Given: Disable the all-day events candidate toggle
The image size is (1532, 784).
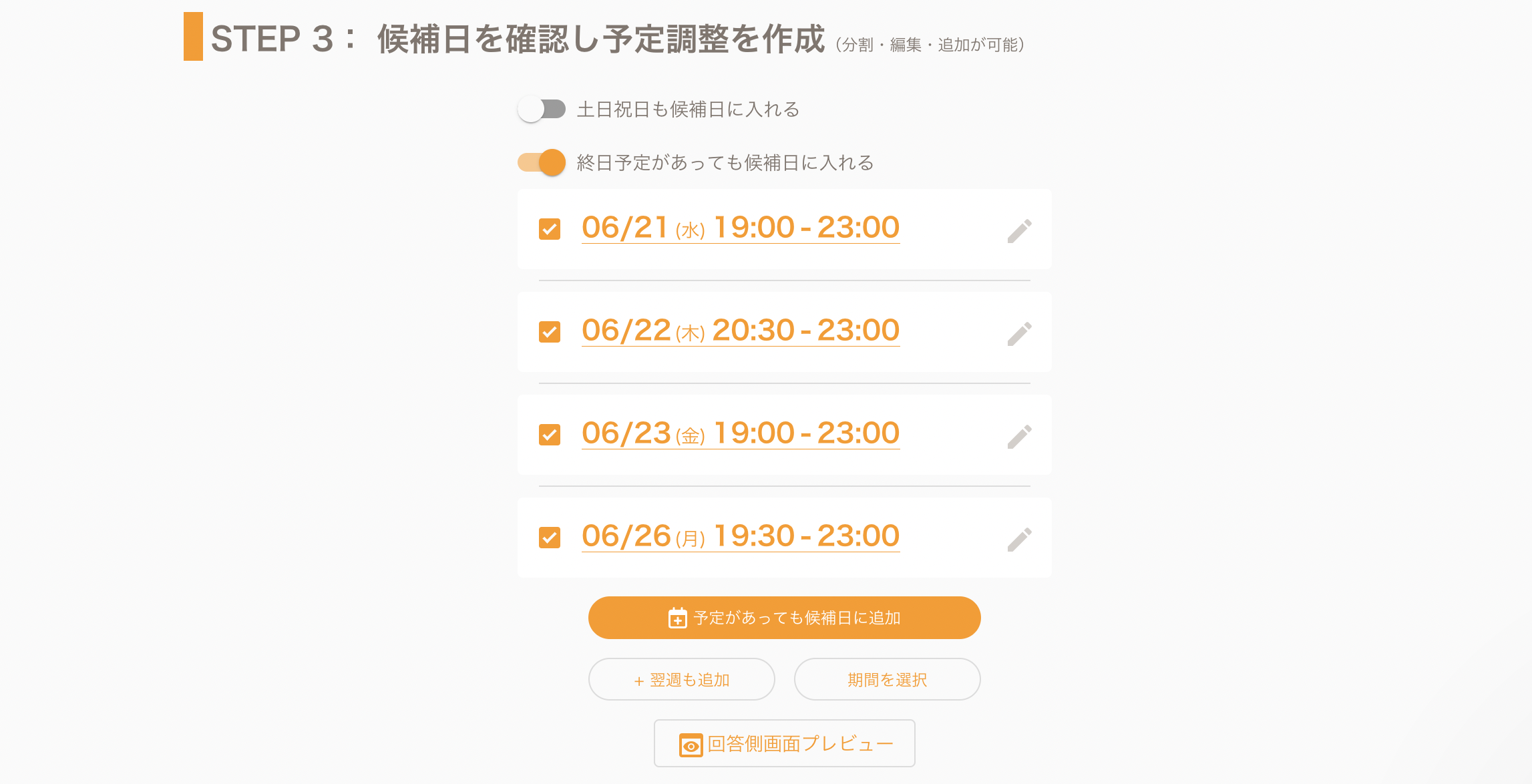Looking at the screenshot, I should tap(542, 162).
